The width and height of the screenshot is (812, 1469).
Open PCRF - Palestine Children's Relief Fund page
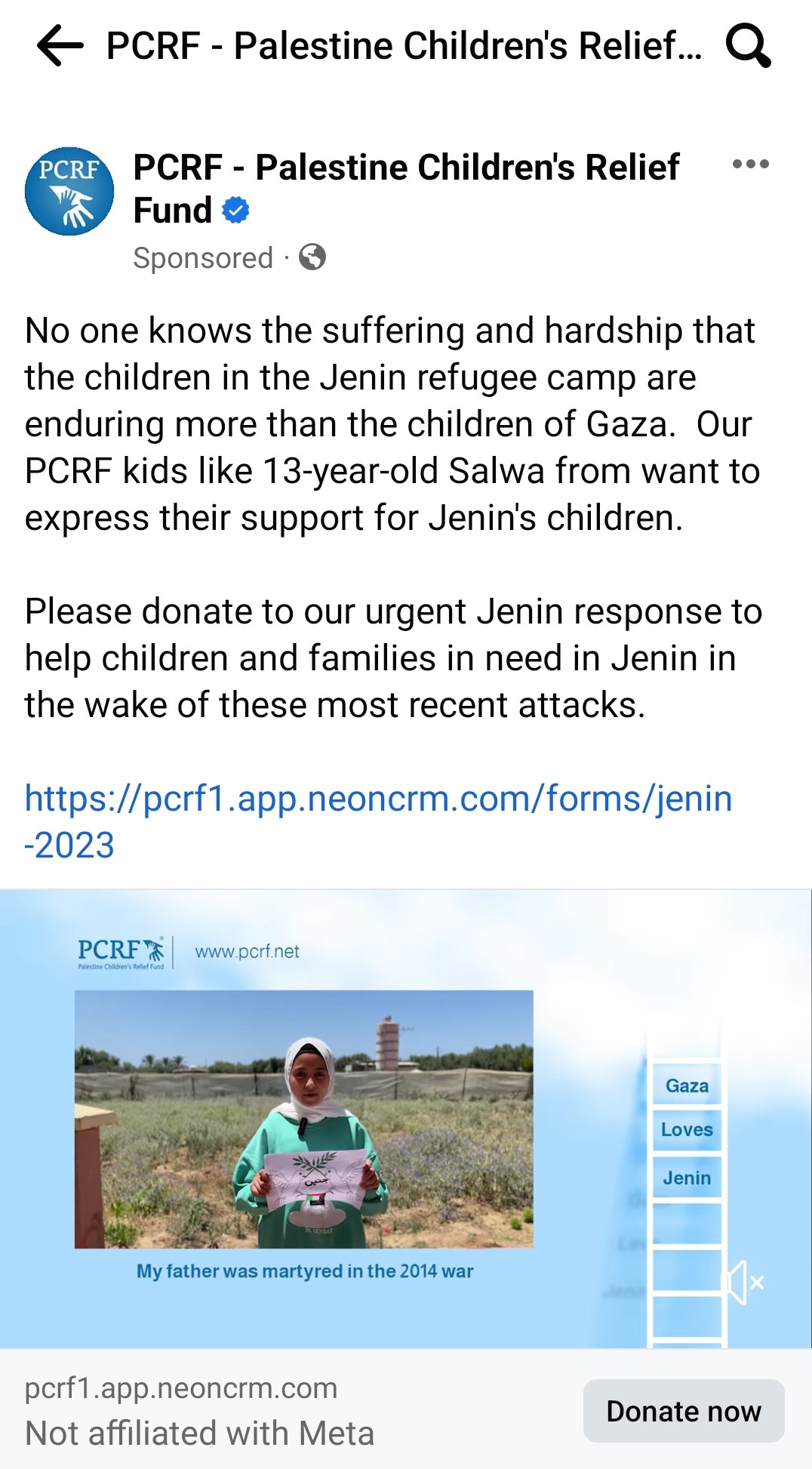coord(406,168)
